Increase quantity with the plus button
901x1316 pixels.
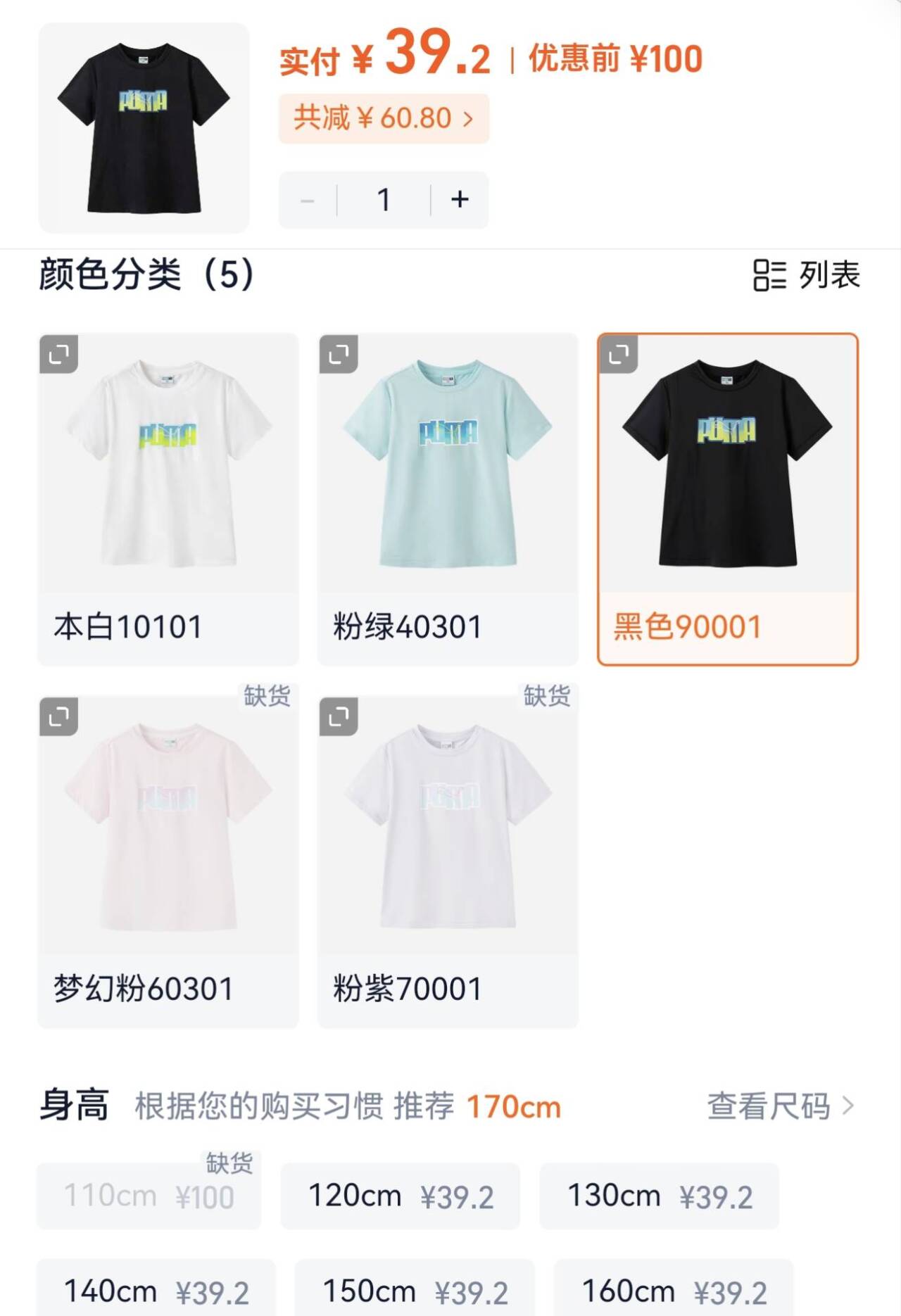click(460, 200)
